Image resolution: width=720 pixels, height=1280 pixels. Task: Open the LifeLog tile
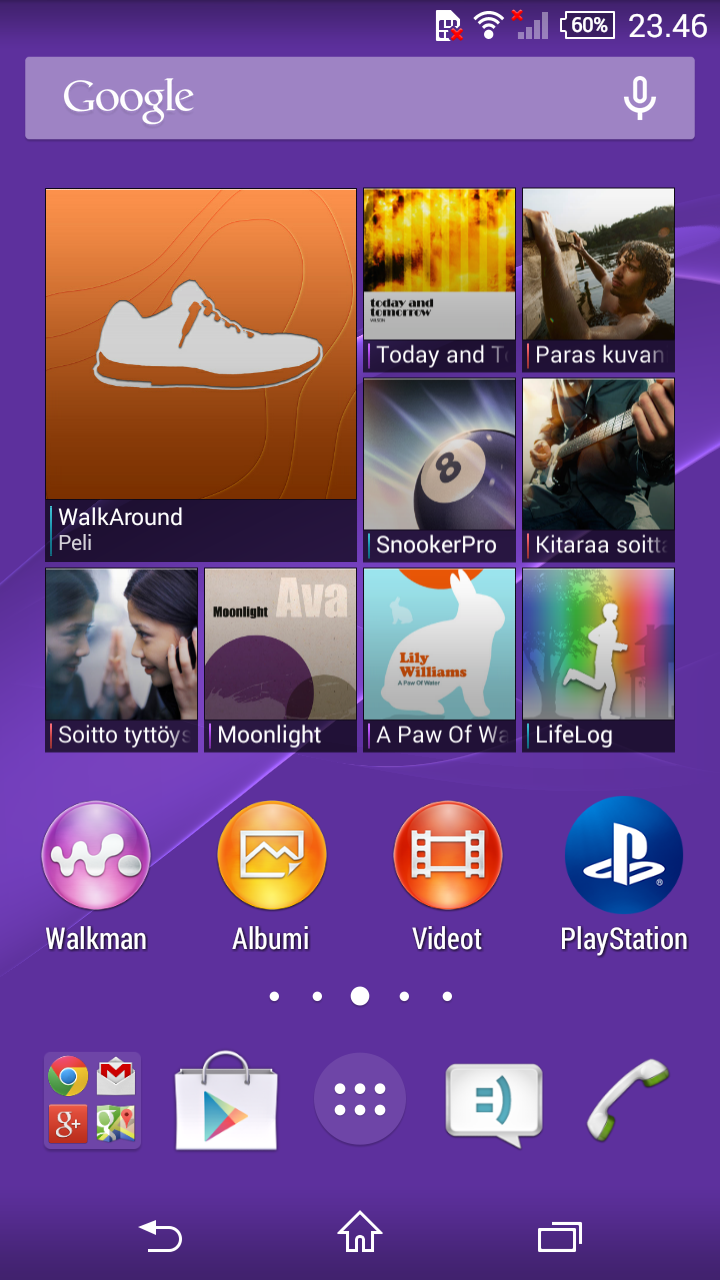tap(598, 660)
